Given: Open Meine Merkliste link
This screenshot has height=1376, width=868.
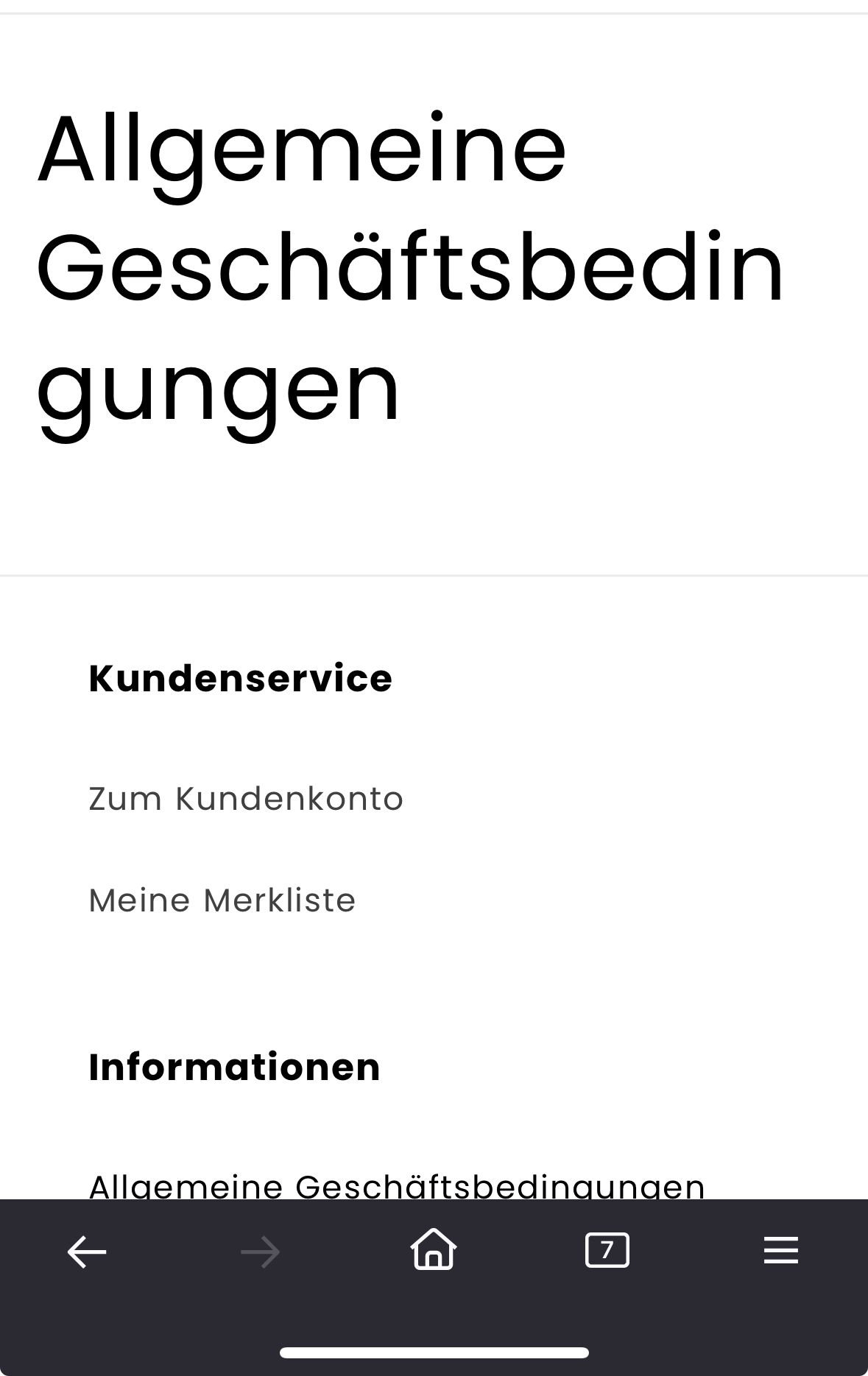Looking at the screenshot, I should pyautogui.click(x=222, y=900).
